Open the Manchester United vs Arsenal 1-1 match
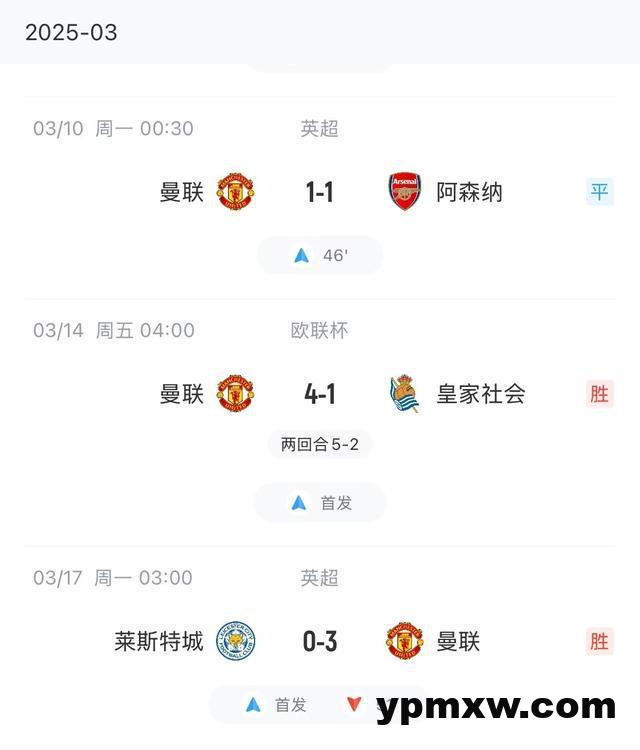 [320, 192]
